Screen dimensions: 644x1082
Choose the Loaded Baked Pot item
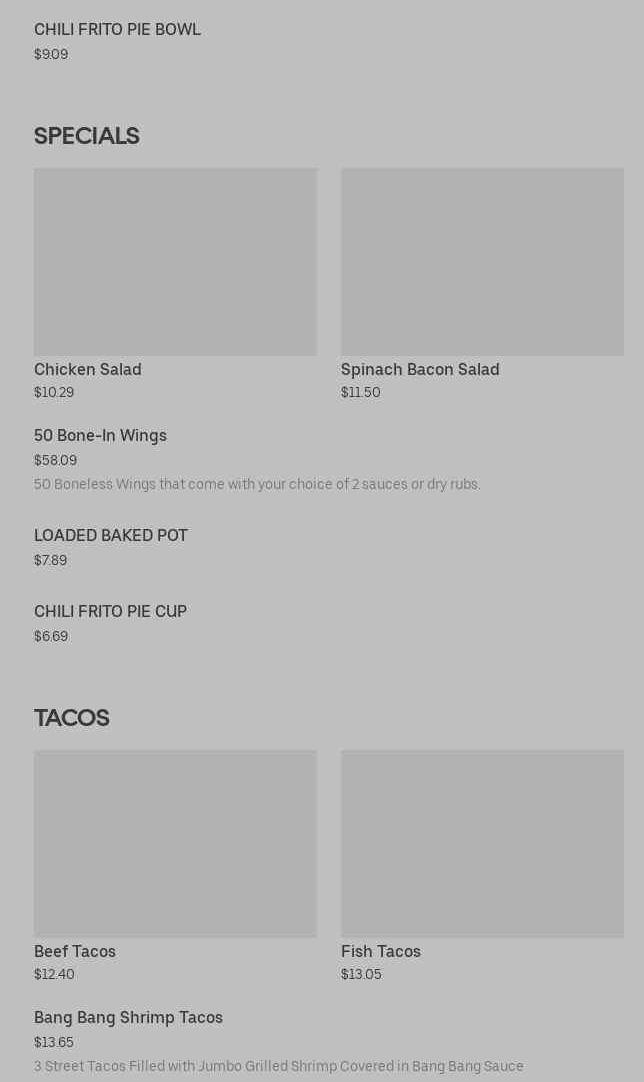pos(111,536)
